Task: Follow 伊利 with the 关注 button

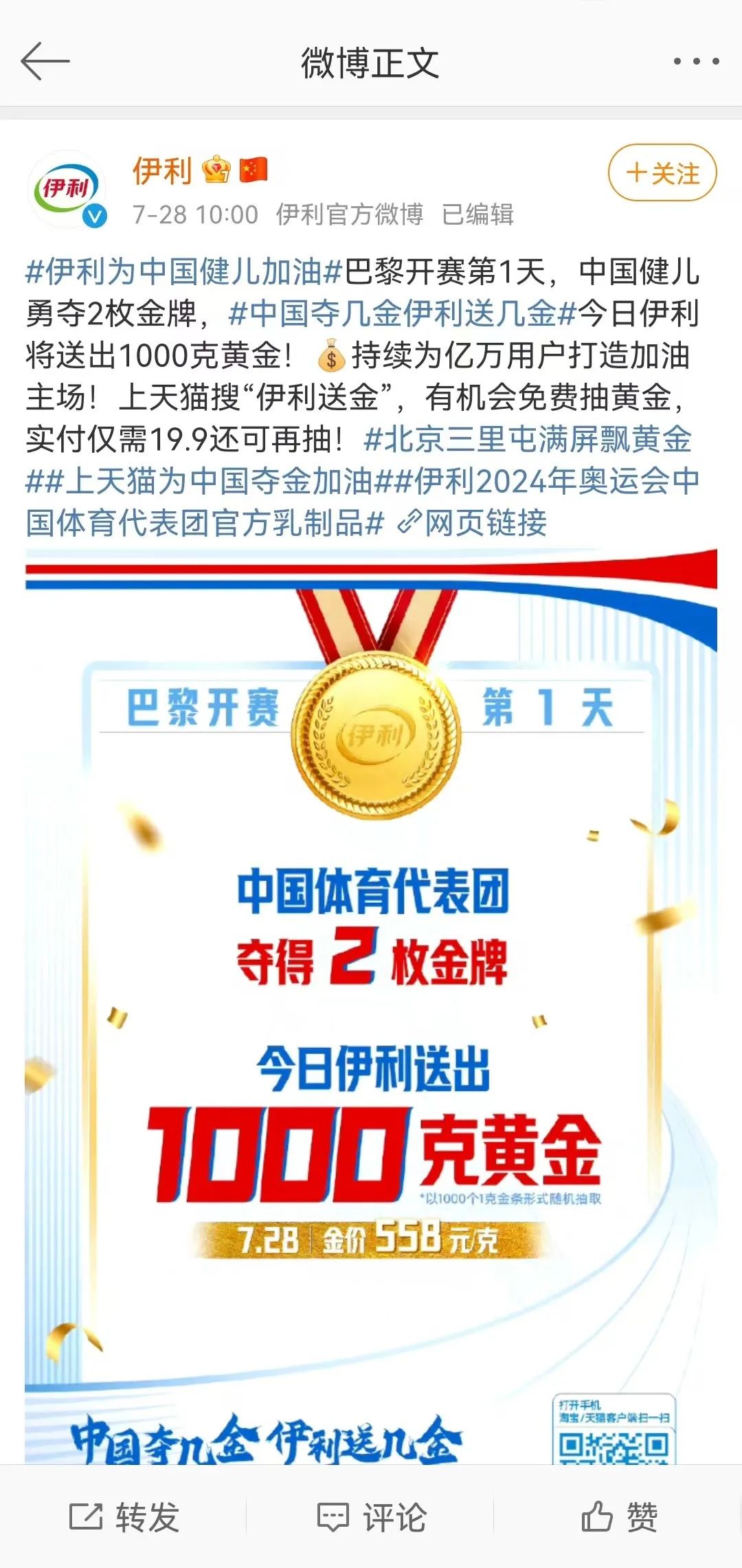Action: click(x=662, y=173)
